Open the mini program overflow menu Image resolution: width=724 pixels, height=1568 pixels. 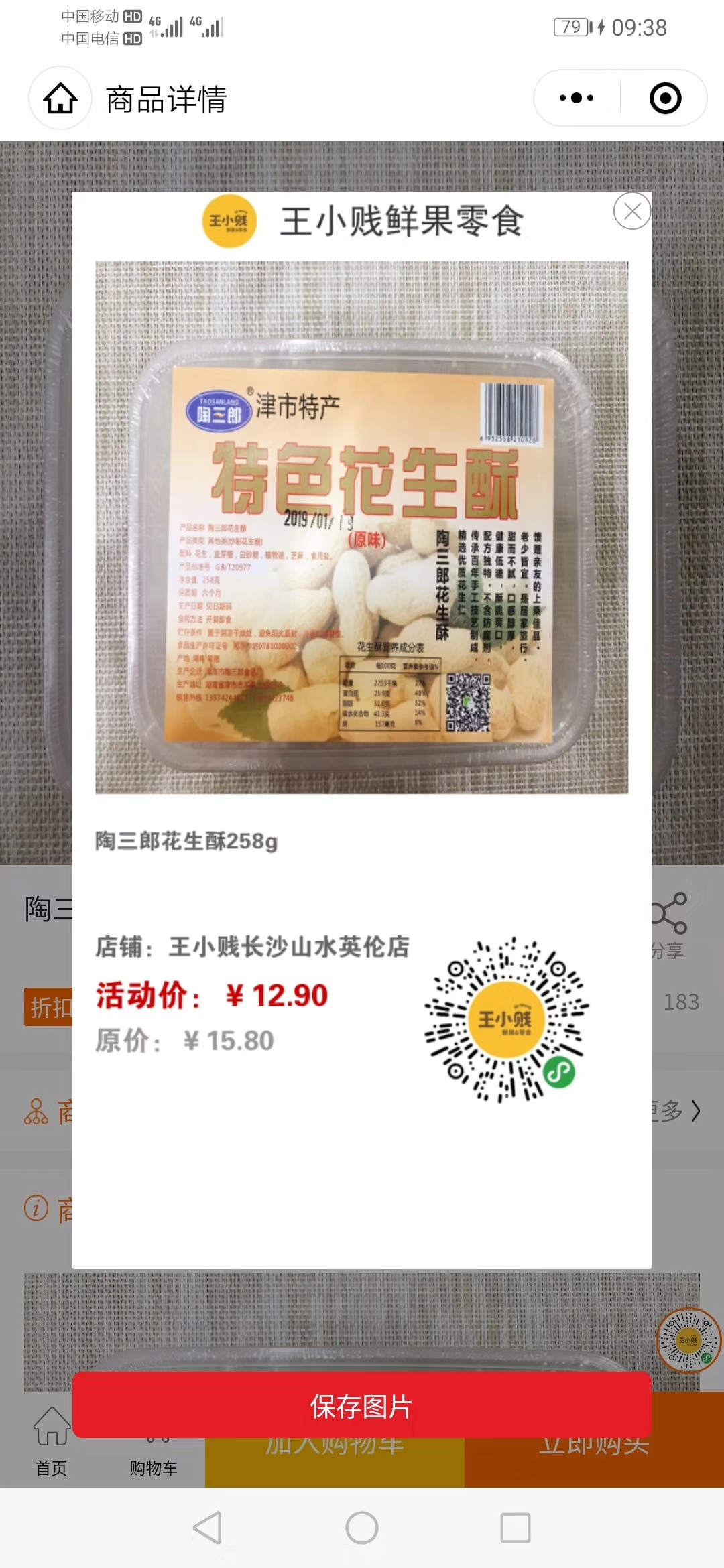577,99
